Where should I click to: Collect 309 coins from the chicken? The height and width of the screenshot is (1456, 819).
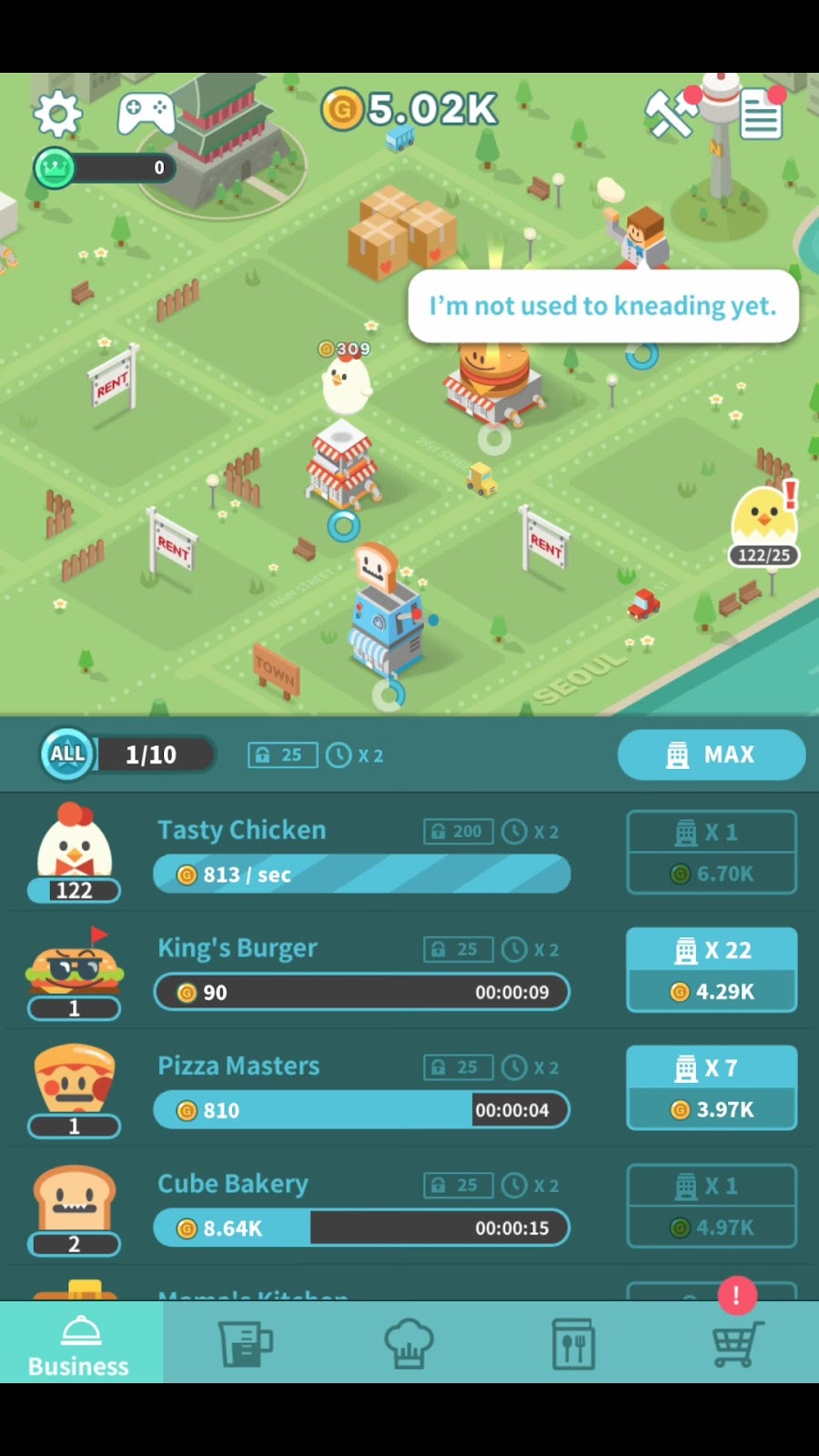[346, 378]
